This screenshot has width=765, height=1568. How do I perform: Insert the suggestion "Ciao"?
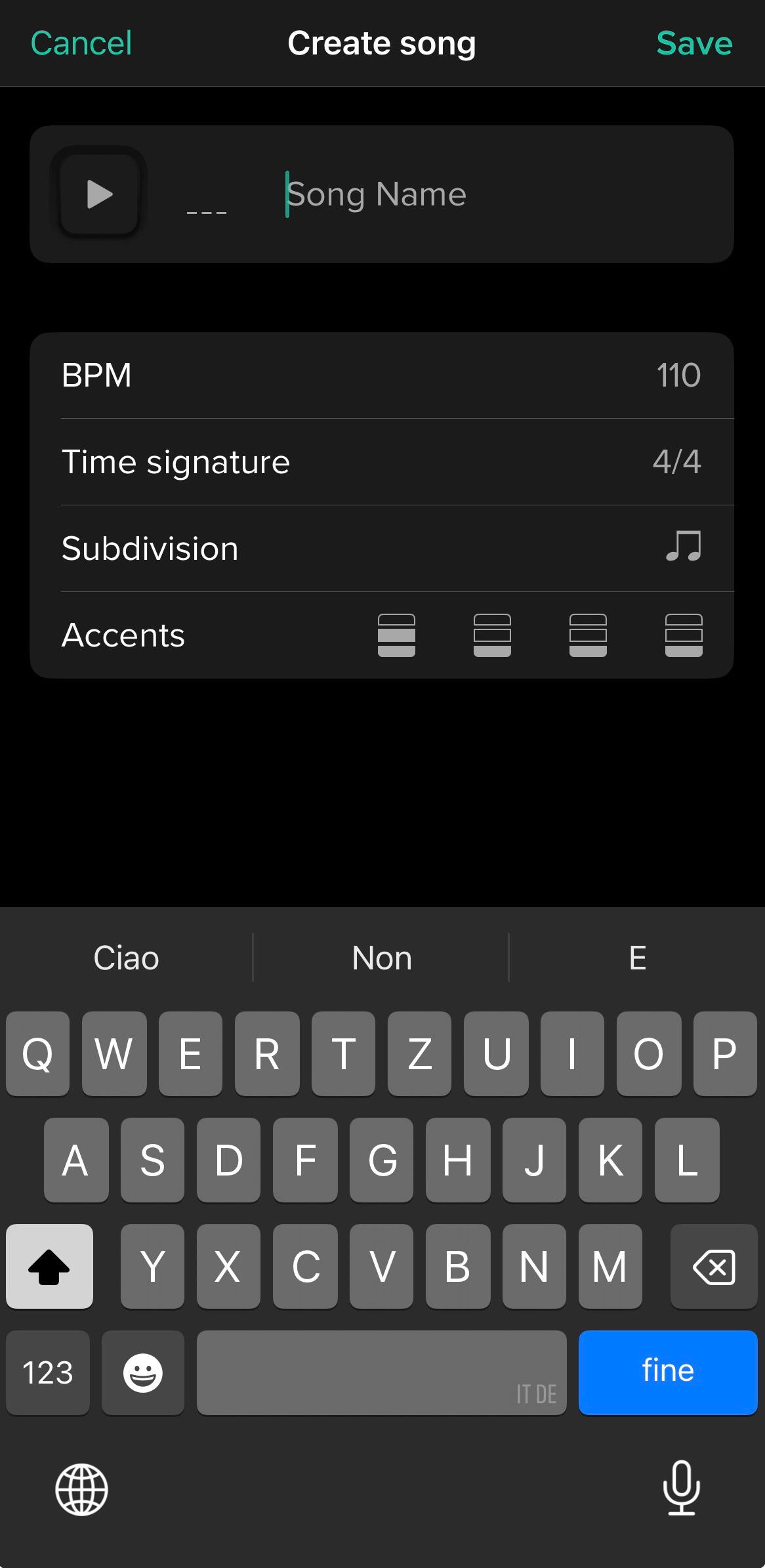126,958
